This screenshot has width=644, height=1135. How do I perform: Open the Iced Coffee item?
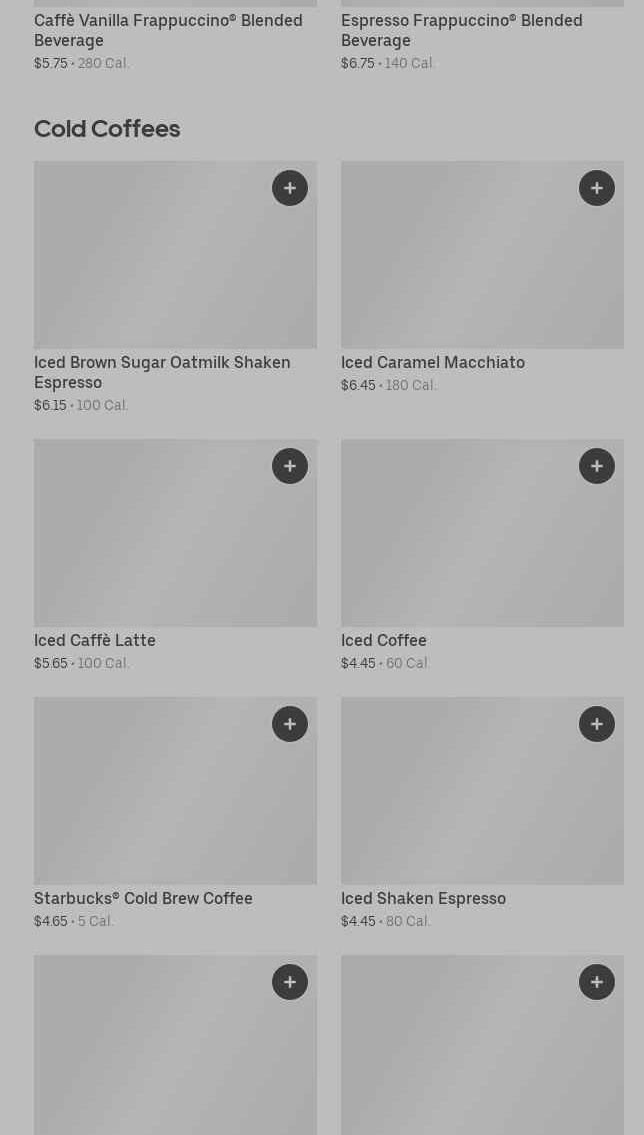[384, 641]
